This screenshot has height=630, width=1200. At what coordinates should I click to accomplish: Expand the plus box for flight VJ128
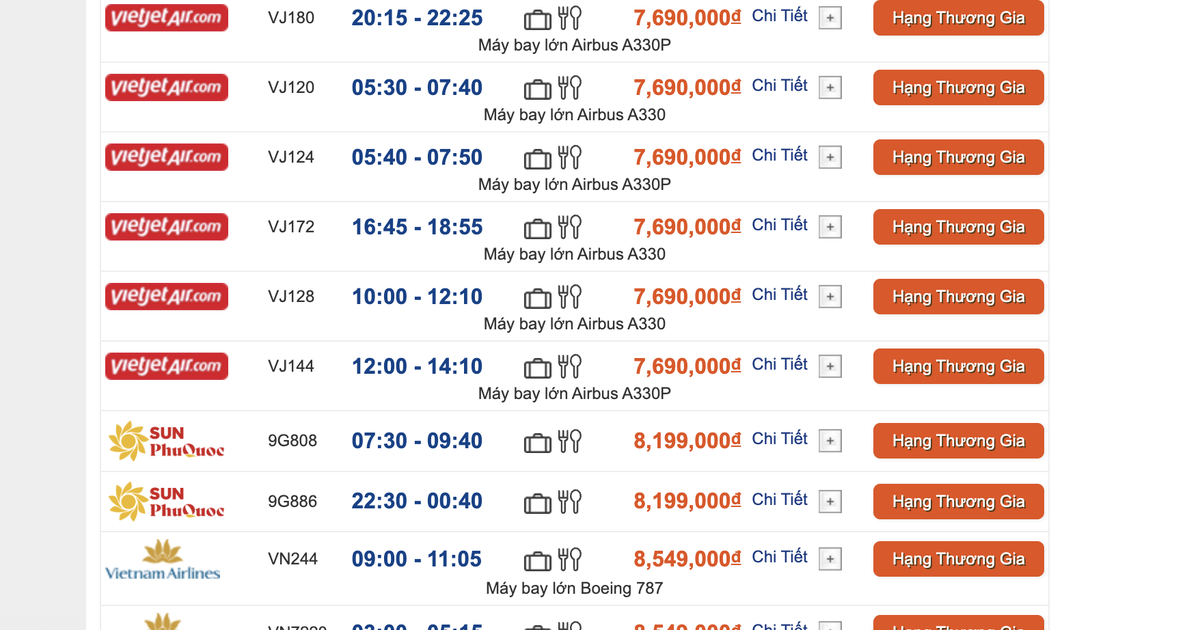(830, 297)
